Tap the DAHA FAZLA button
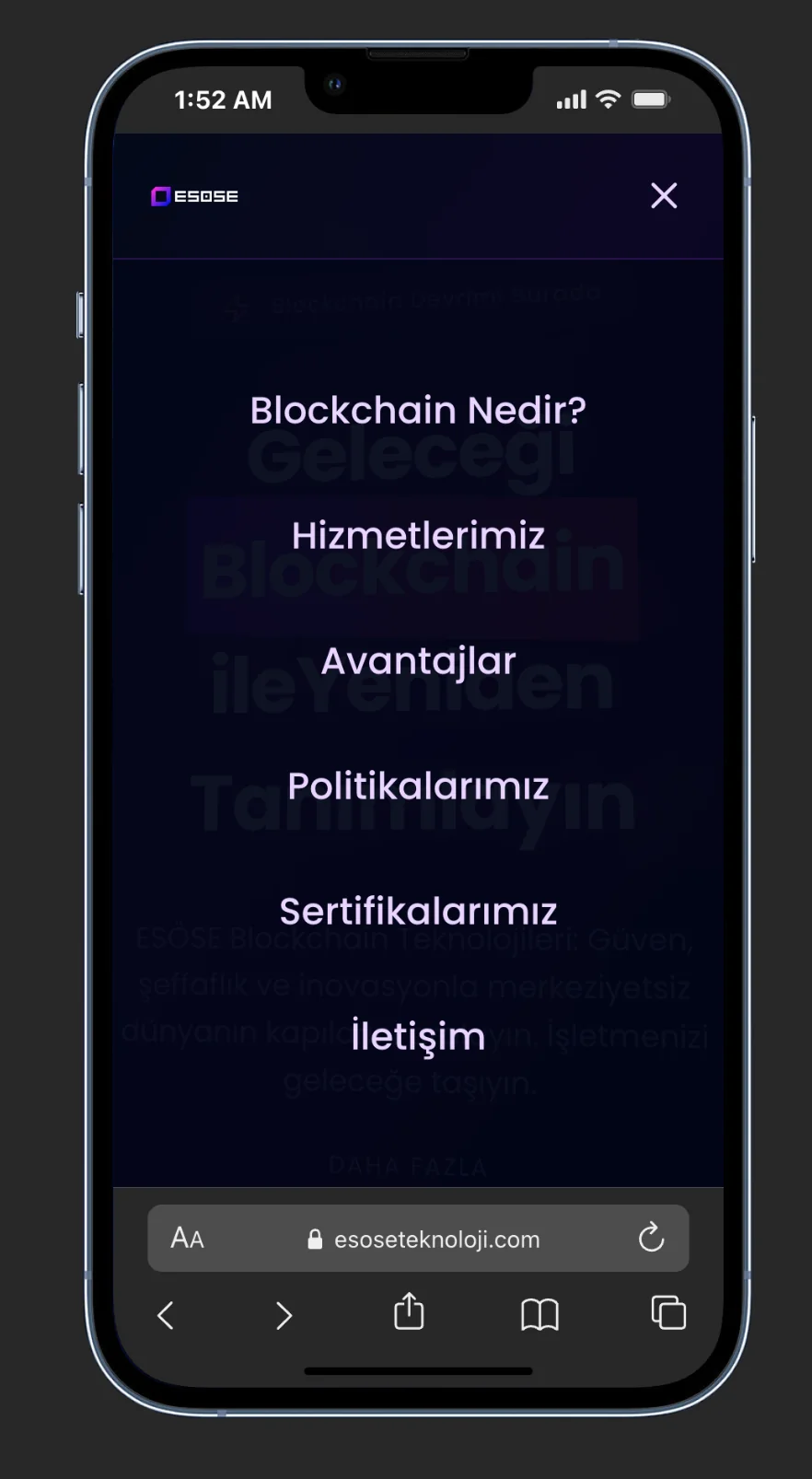The image size is (812, 1479). tap(407, 1164)
